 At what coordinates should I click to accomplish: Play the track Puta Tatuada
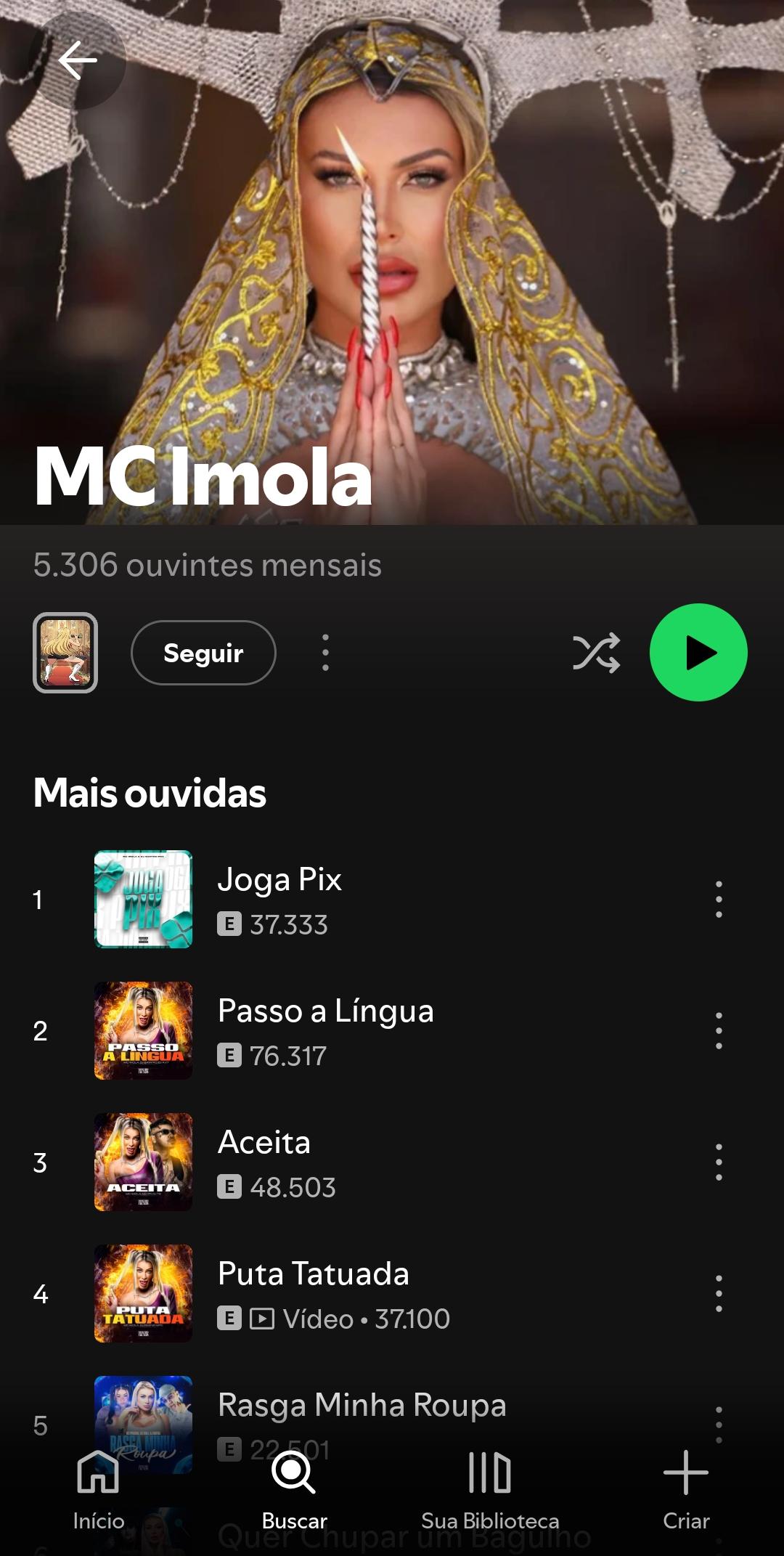pyautogui.click(x=313, y=1274)
